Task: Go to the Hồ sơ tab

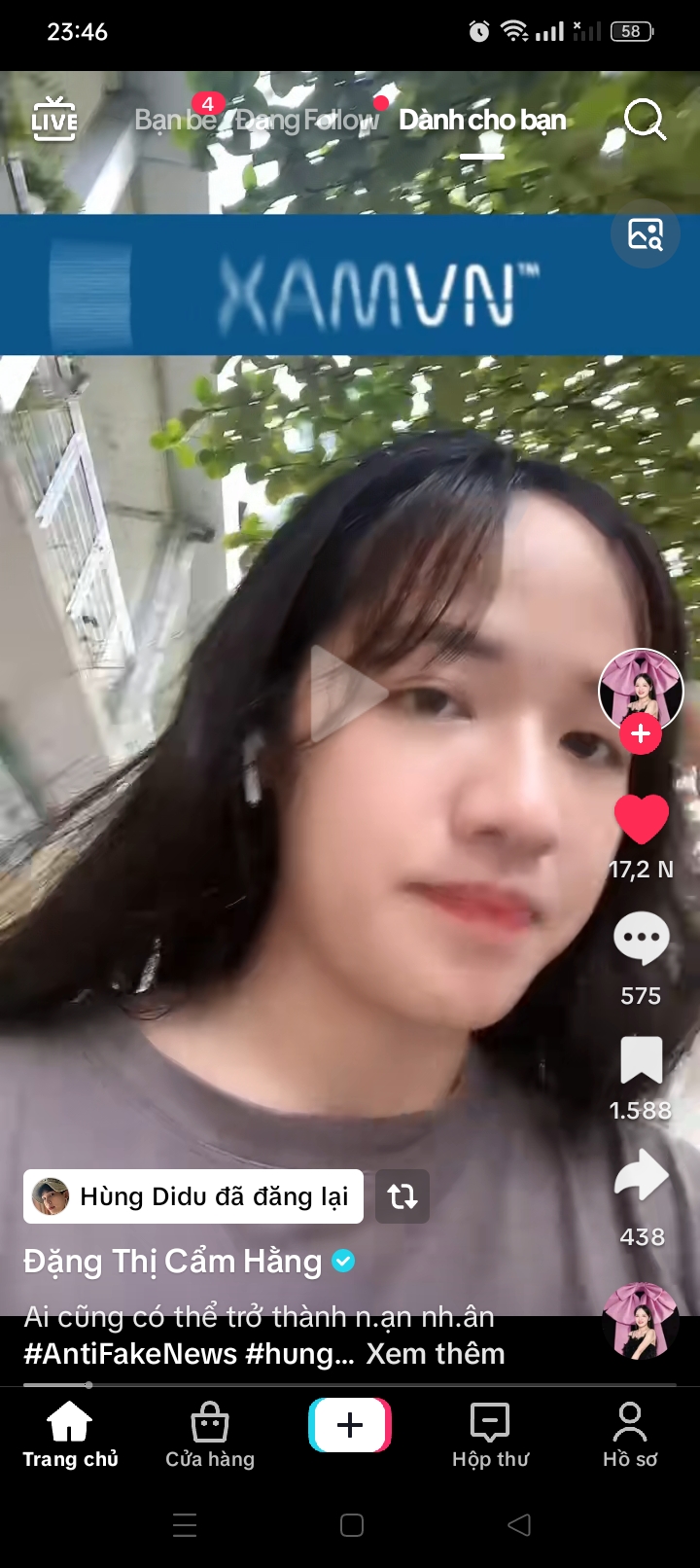Action: [630, 1435]
